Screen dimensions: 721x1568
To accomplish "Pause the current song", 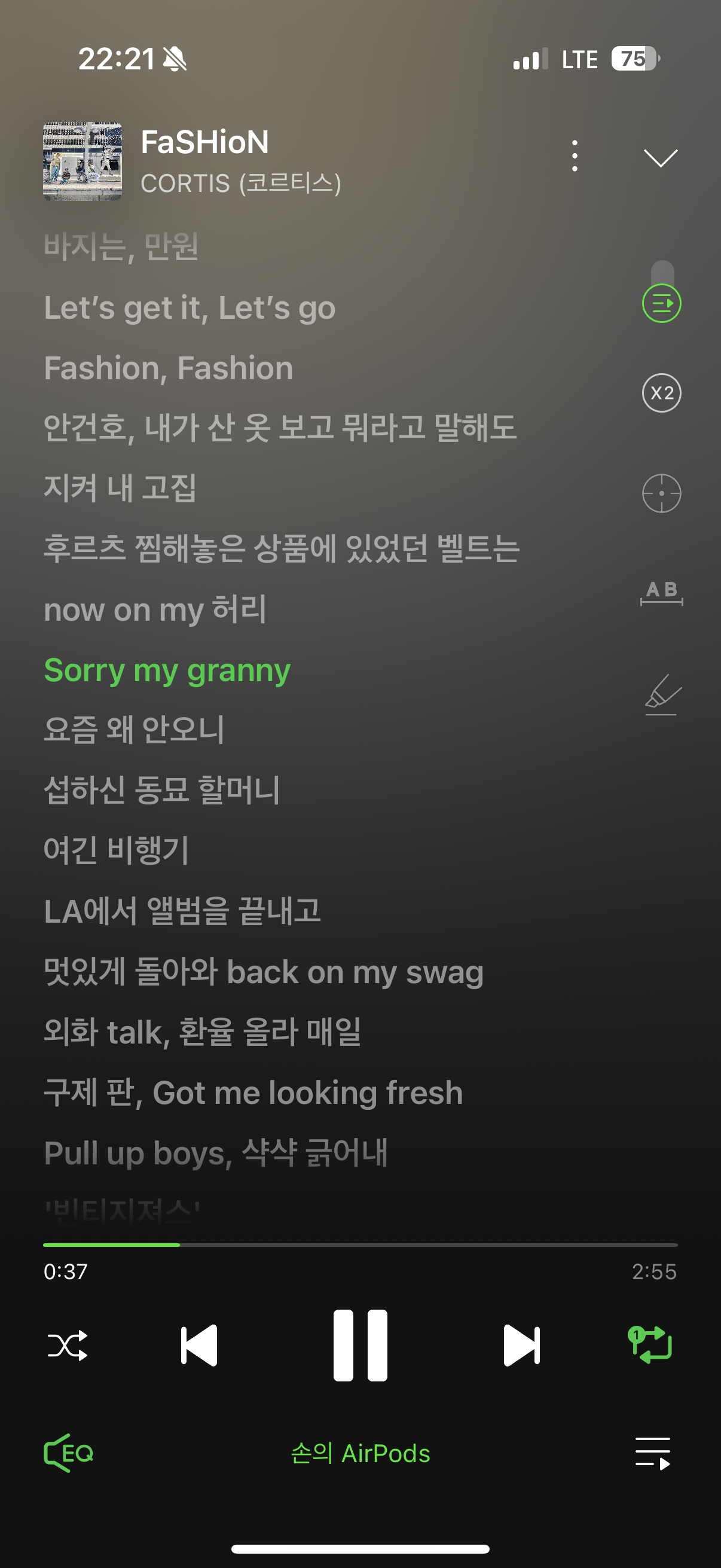I will 360,1345.
